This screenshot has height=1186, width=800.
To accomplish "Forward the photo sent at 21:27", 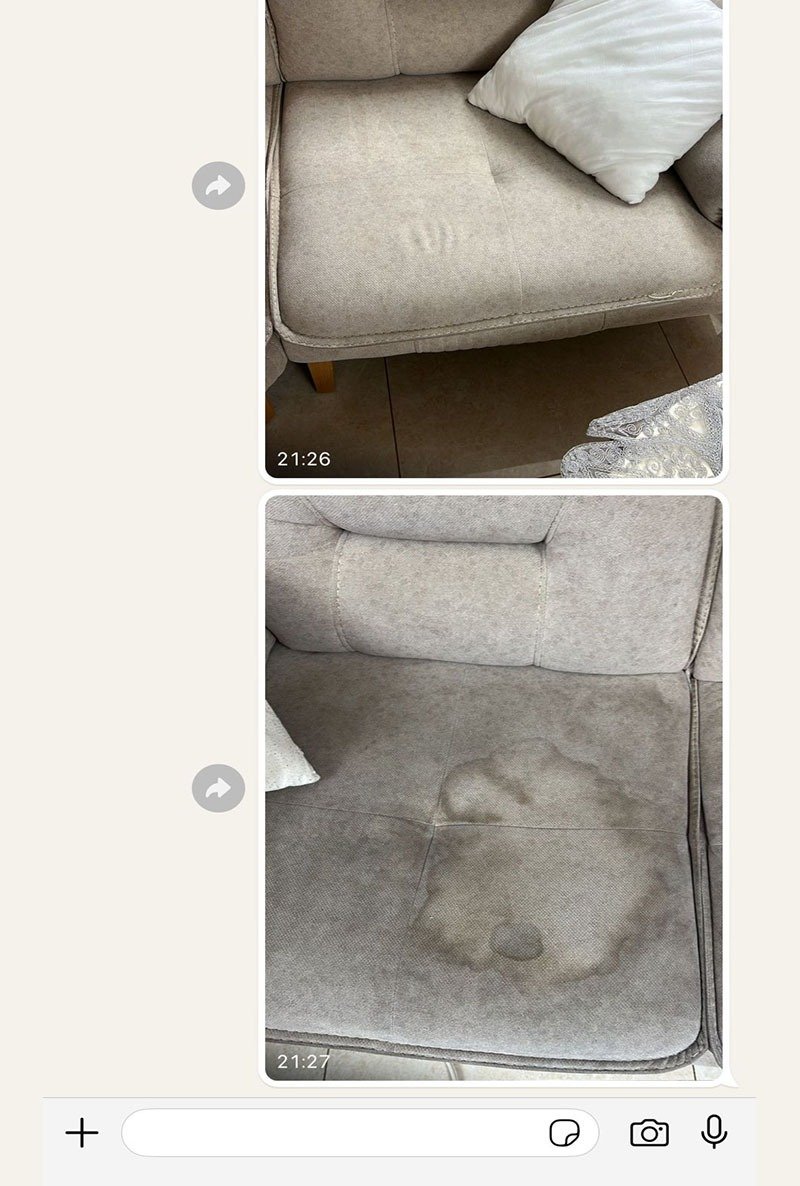I will tap(218, 788).
